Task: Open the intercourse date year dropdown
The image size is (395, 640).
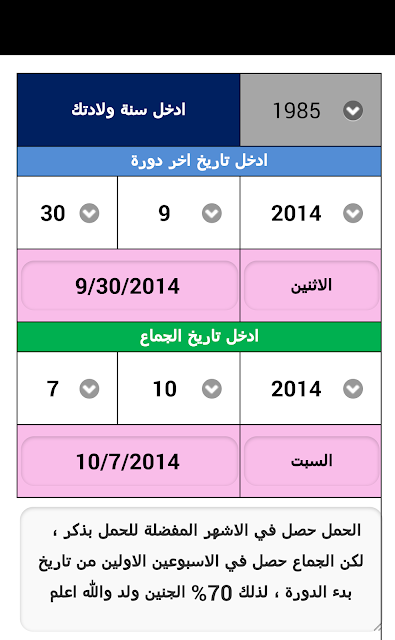Action: 311,388
